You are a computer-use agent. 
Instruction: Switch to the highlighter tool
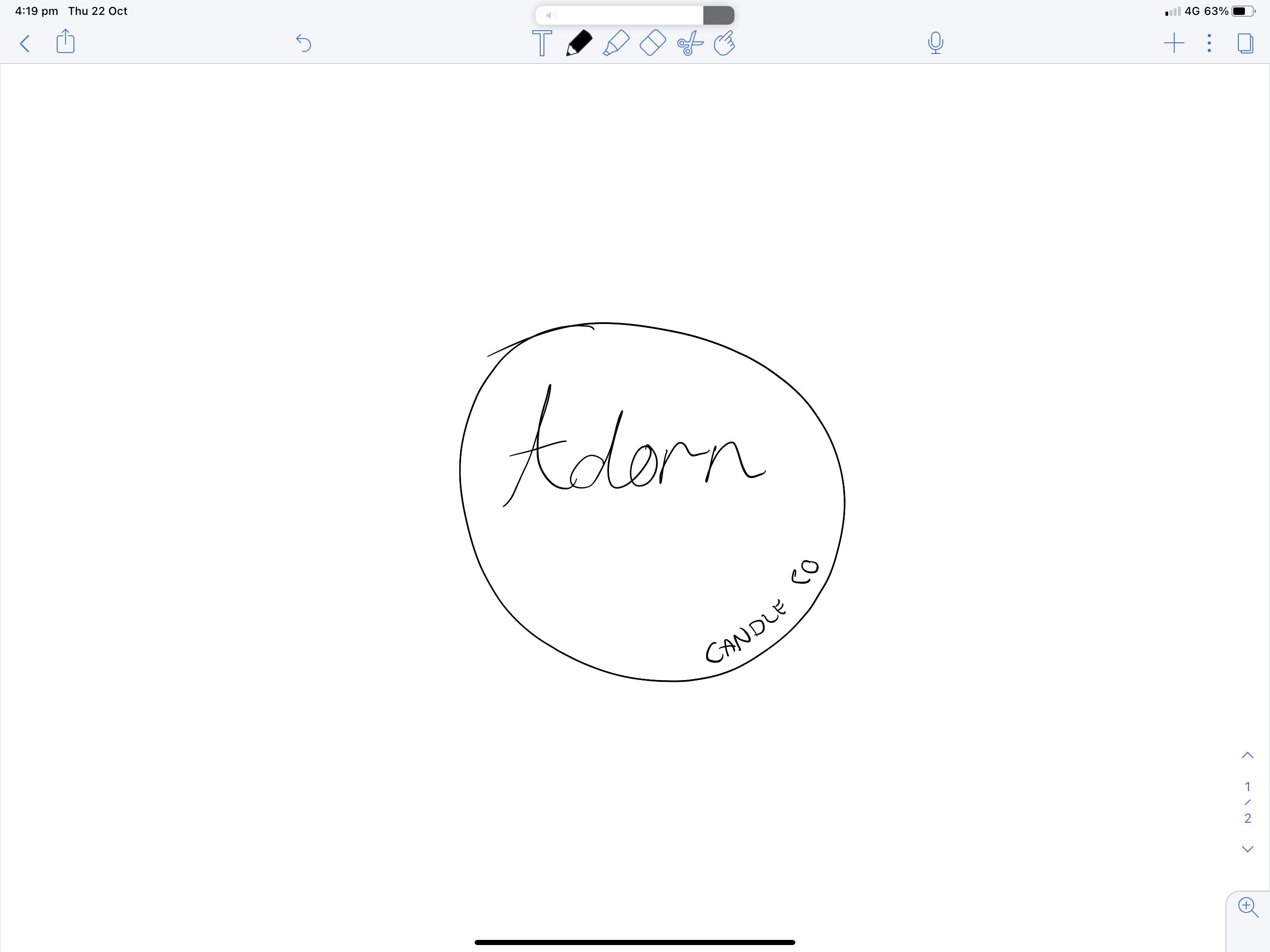coord(616,43)
